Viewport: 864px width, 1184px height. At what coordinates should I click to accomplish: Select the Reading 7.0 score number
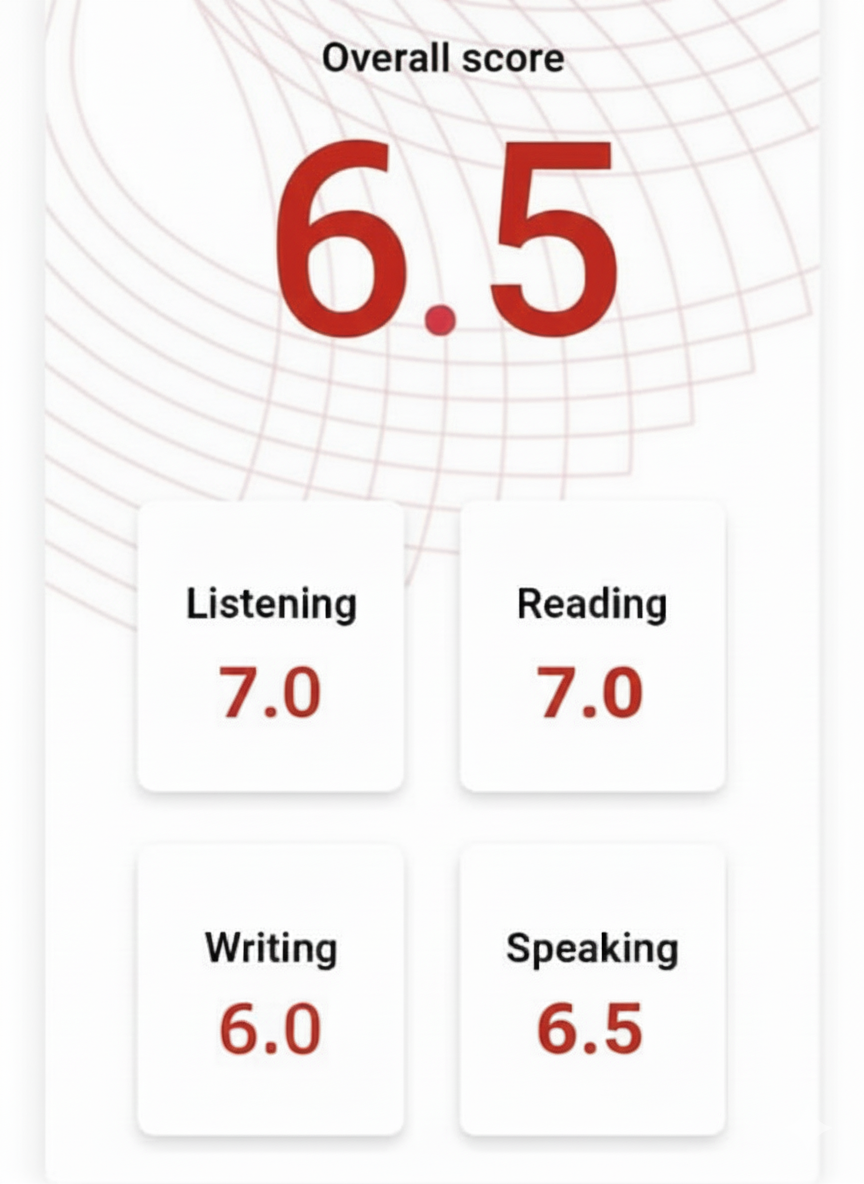point(590,690)
